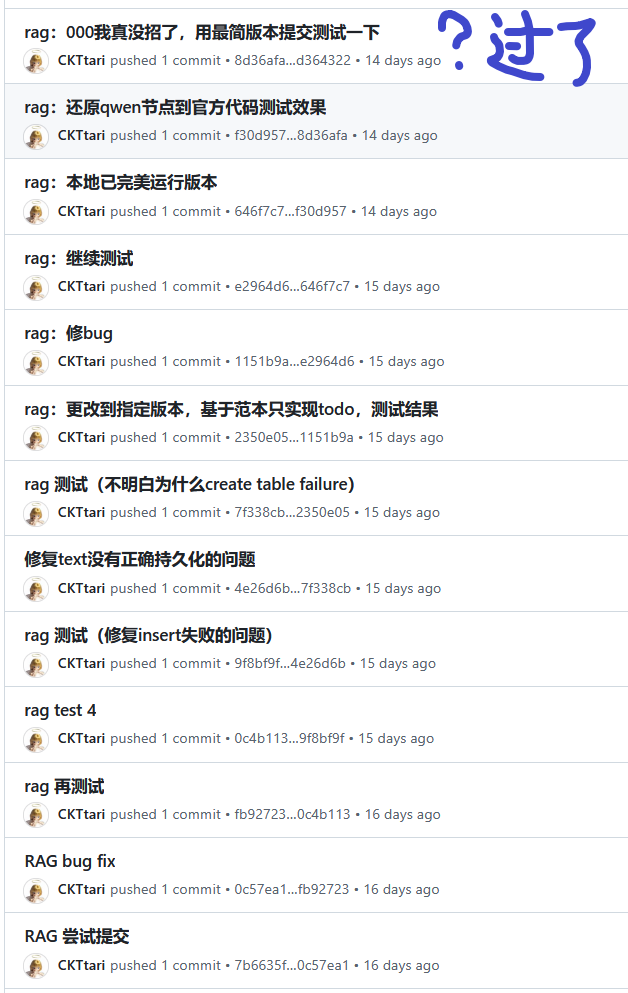Open the 'rag test 4' push entry
The height and width of the screenshot is (993, 628).
point(60,710)
